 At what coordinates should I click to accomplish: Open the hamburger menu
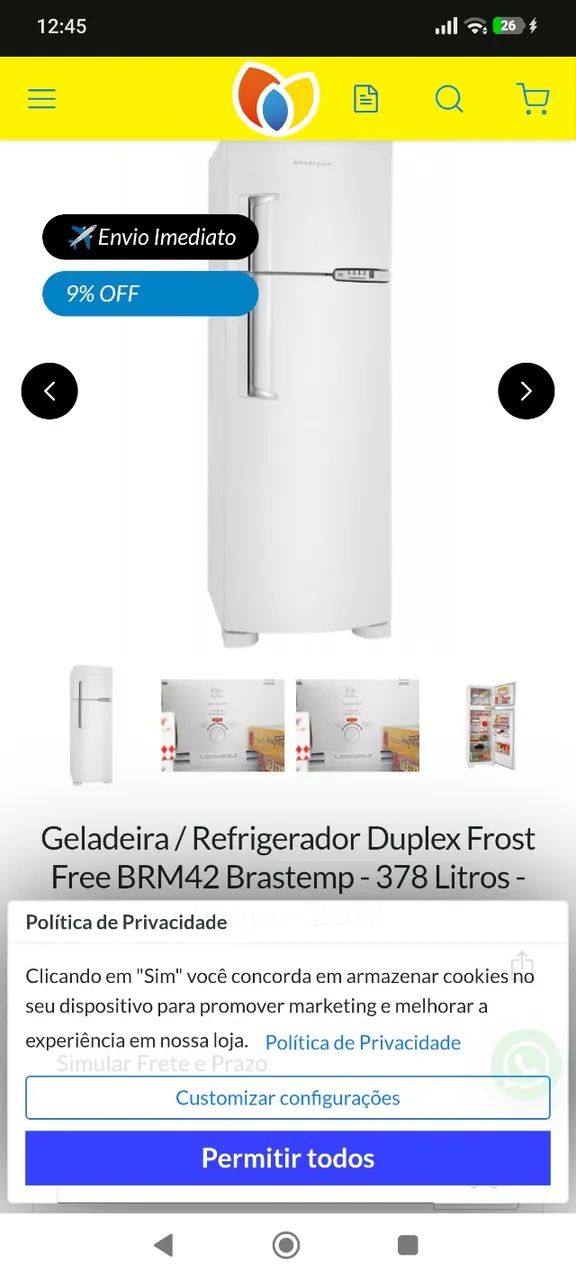(x=42, y=99)
